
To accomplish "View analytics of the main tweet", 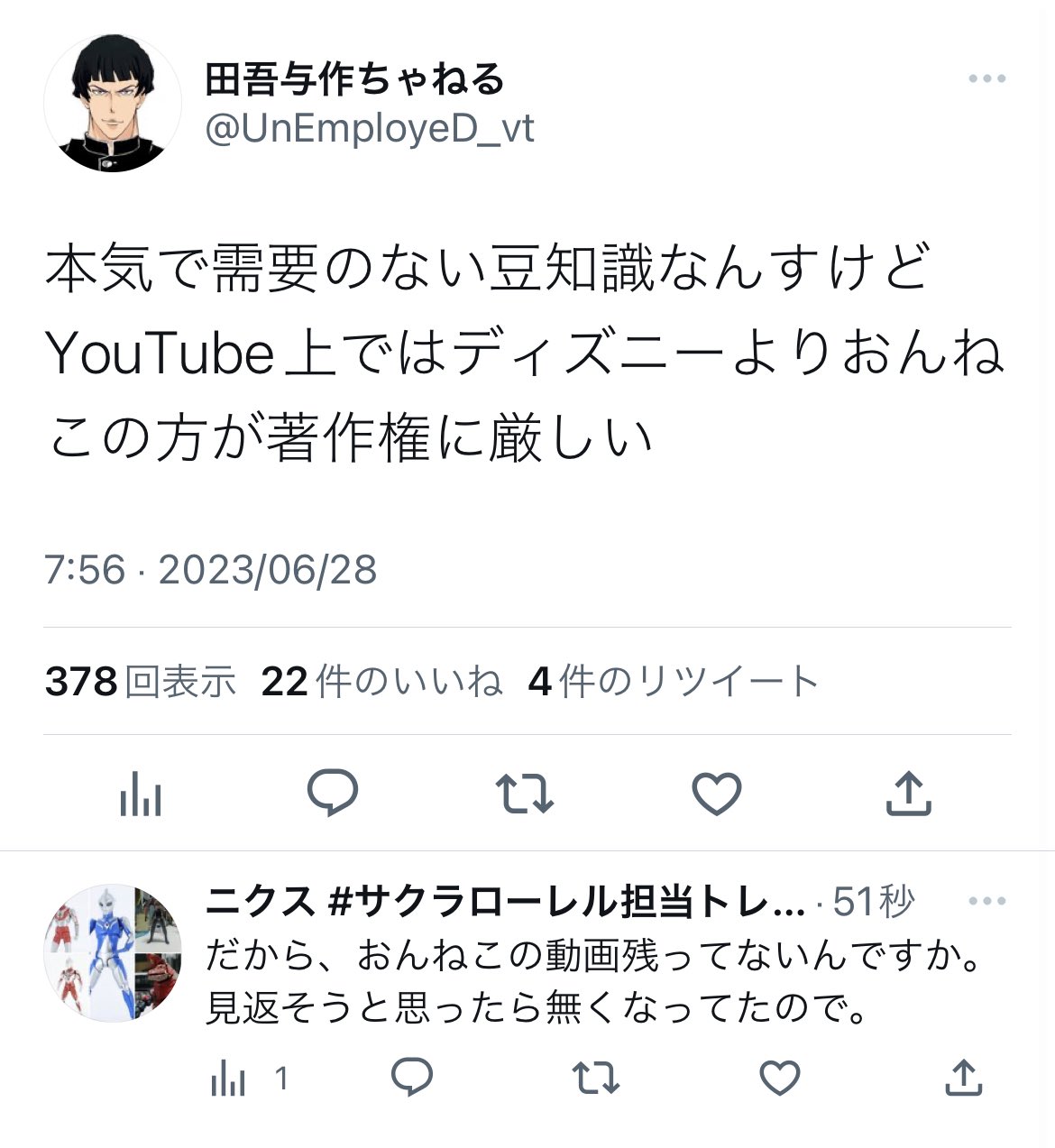I will [141, 794].
